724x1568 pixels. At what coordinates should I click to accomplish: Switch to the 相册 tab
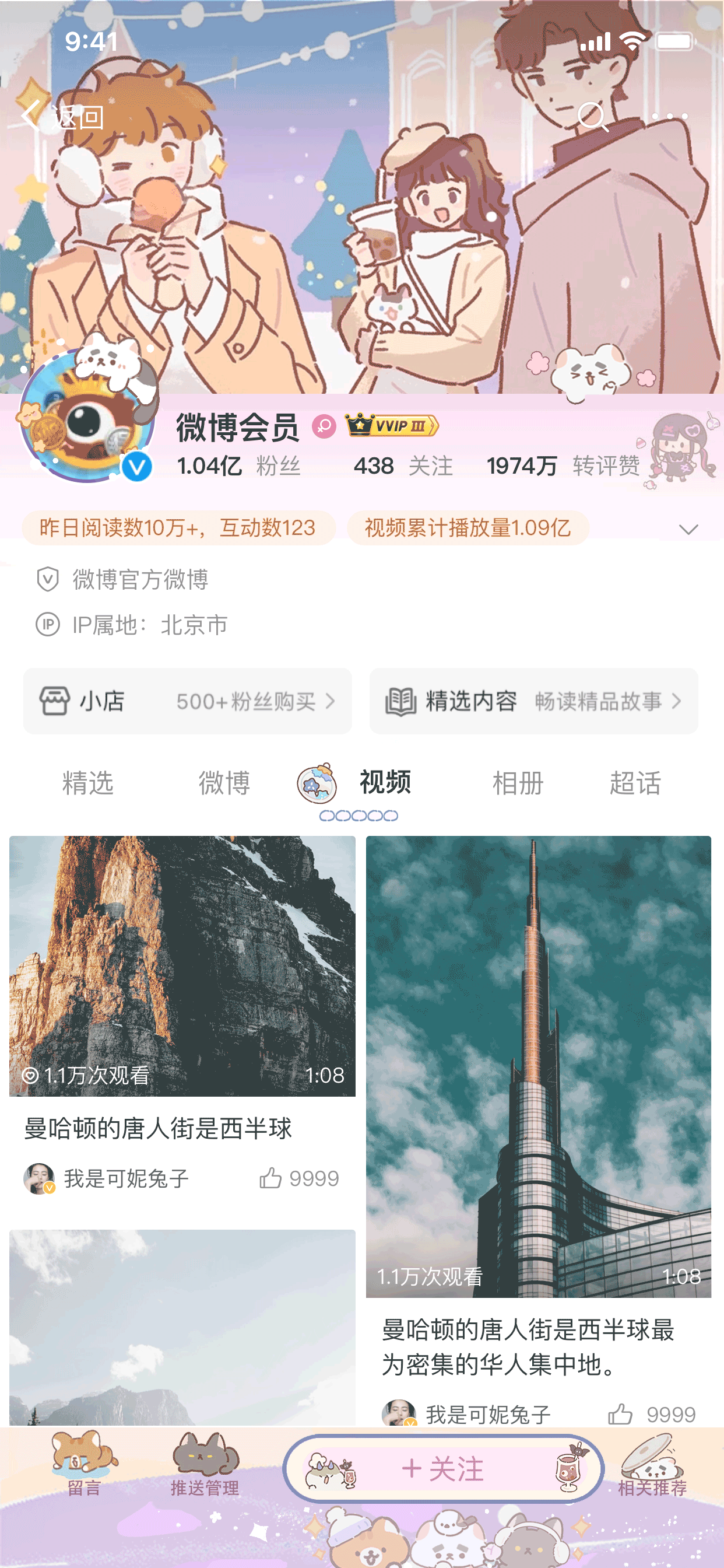click(516, 784)
